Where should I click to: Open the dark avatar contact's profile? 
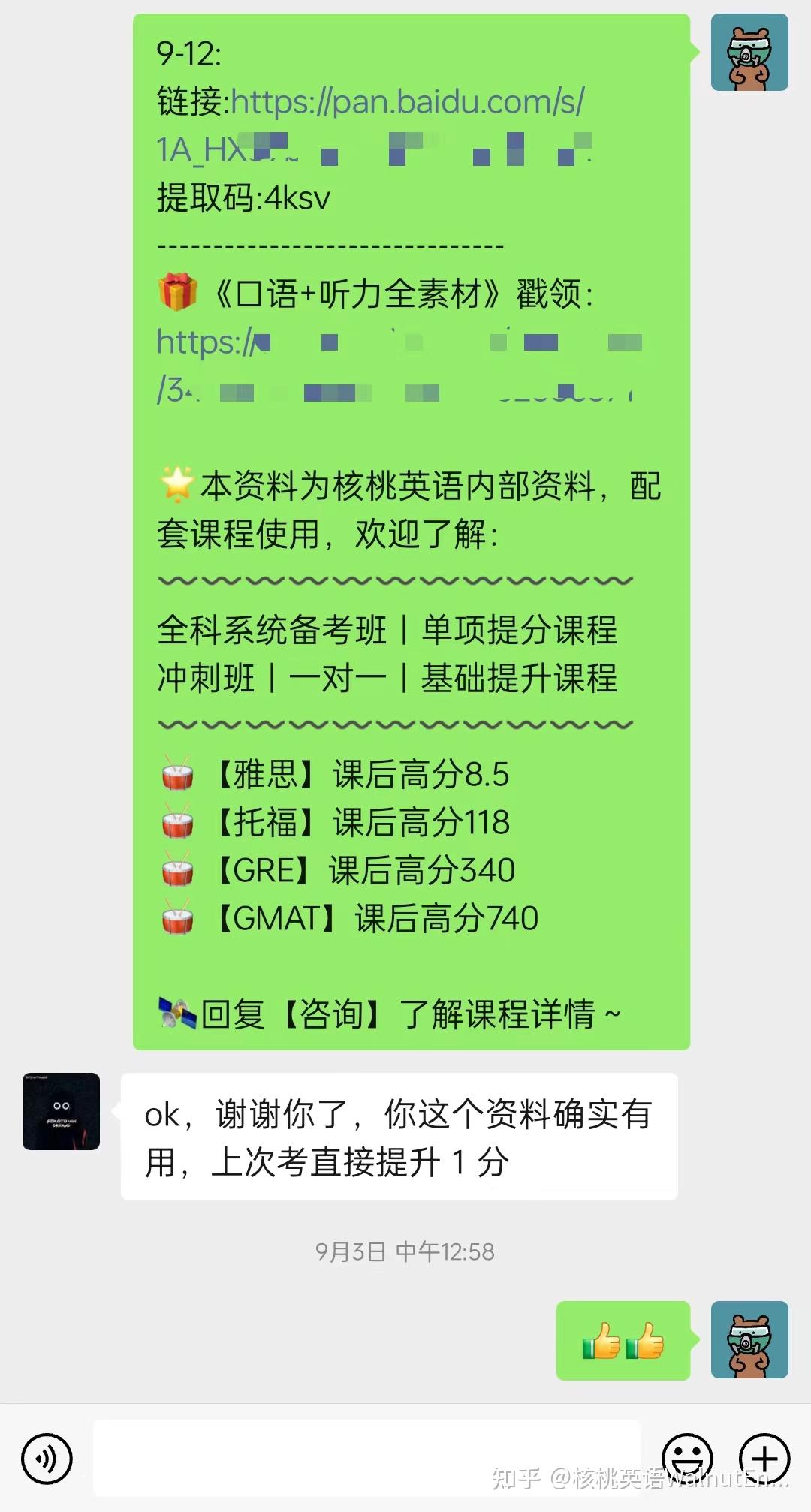click(x=61, y=1111)
